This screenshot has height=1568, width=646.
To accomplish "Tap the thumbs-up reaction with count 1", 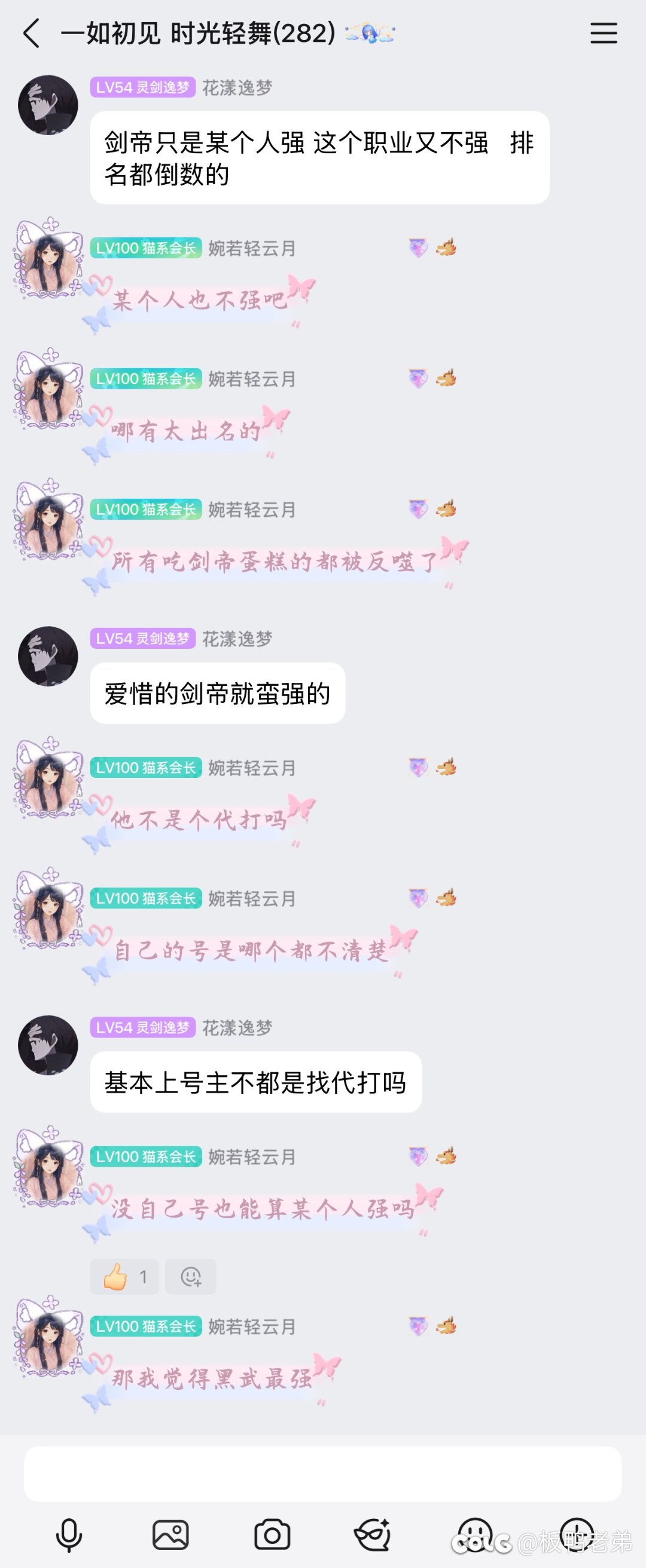I will (x=124, y=1276).
